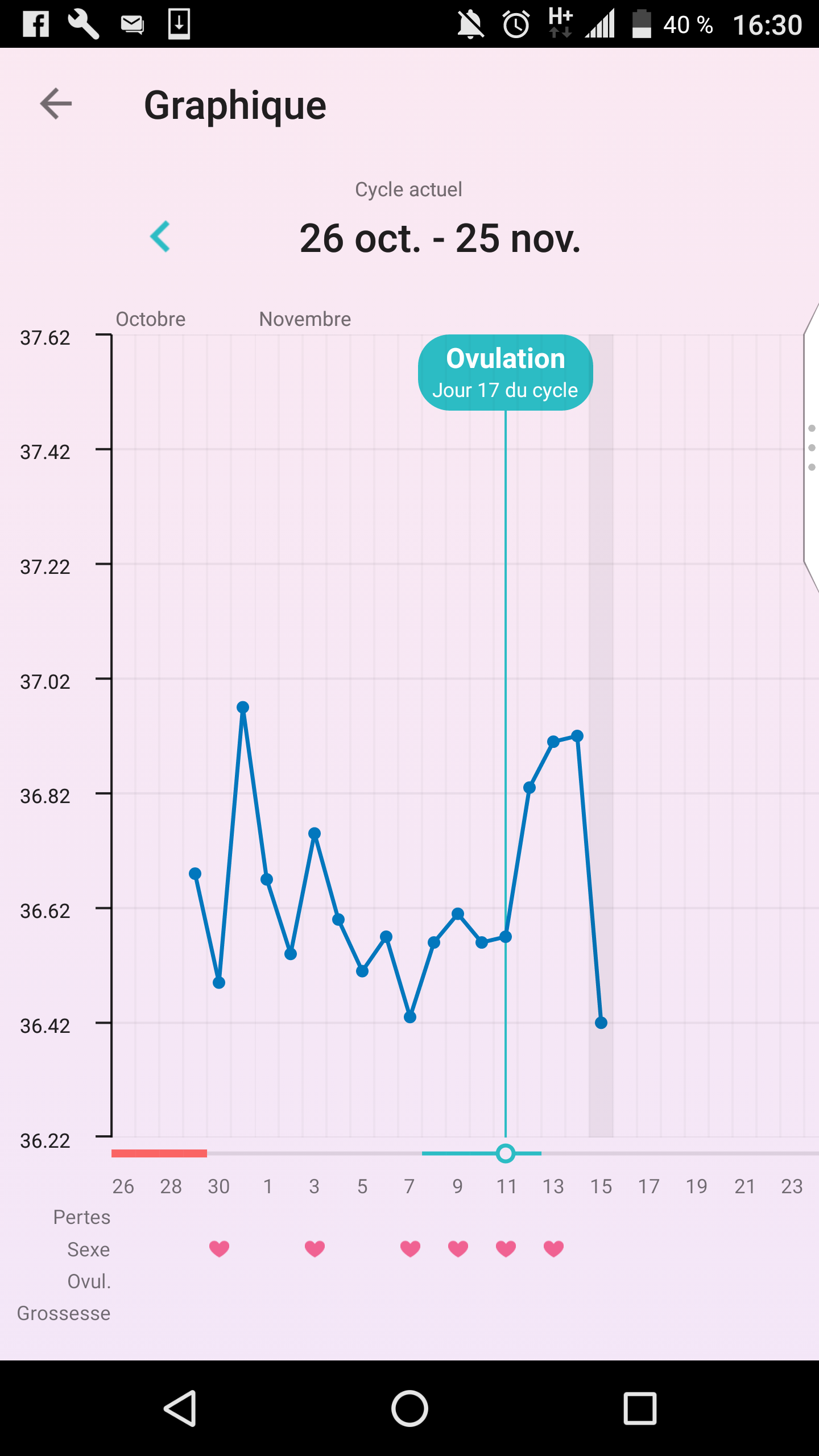Open the side handle with three dots
Screen dimensions: 819x1456
(812, 448)
